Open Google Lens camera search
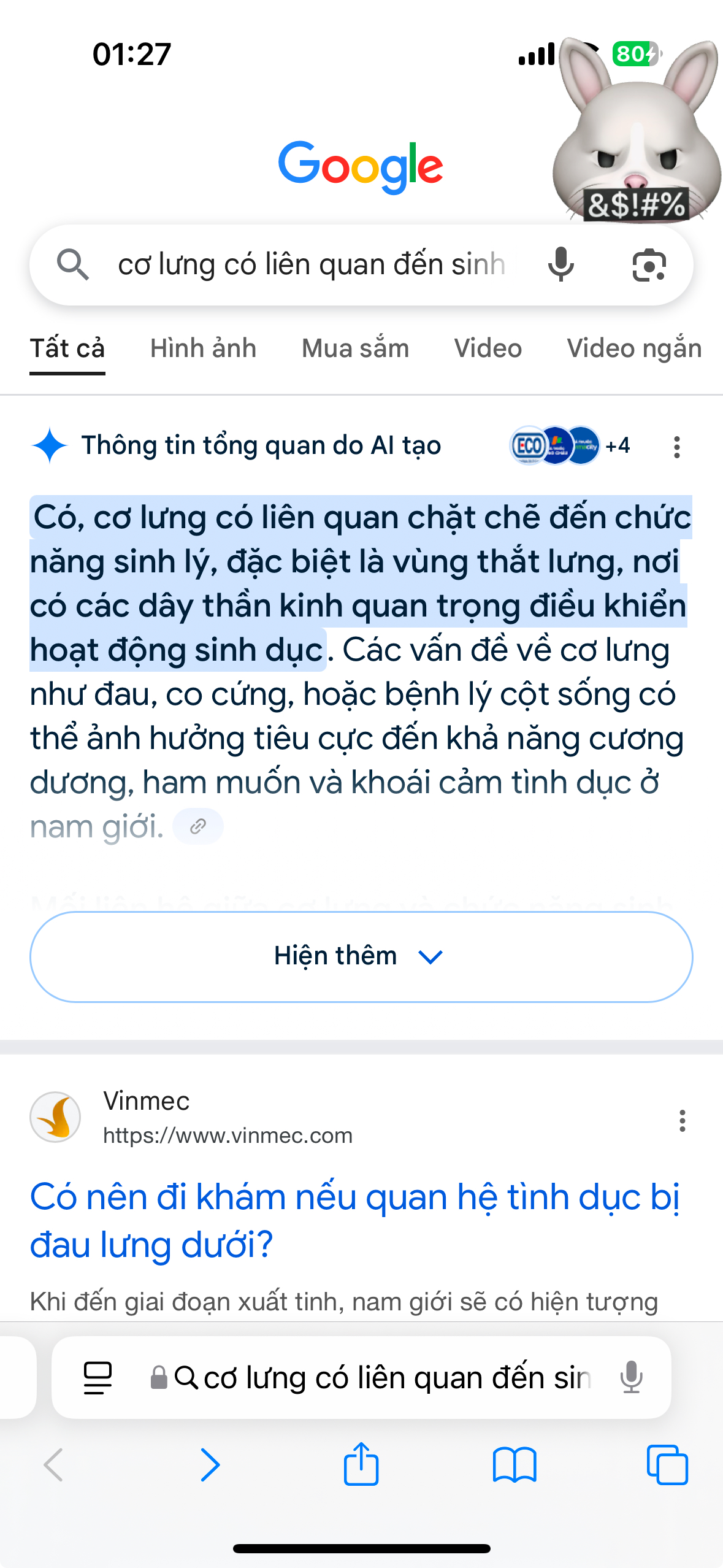 coord(649,265)
